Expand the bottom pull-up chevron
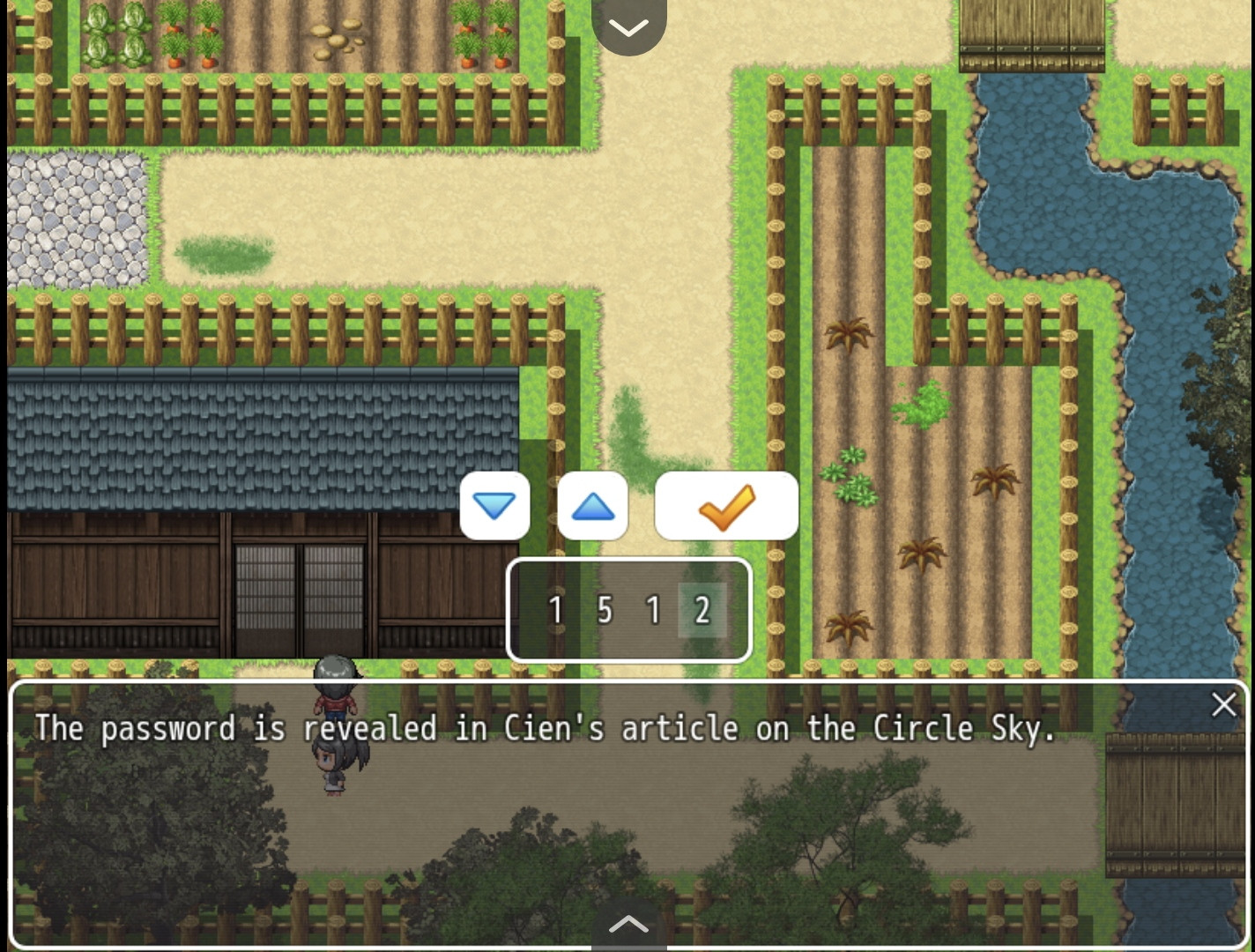Viewport: 1255px width, 952px height. [628, 925]
